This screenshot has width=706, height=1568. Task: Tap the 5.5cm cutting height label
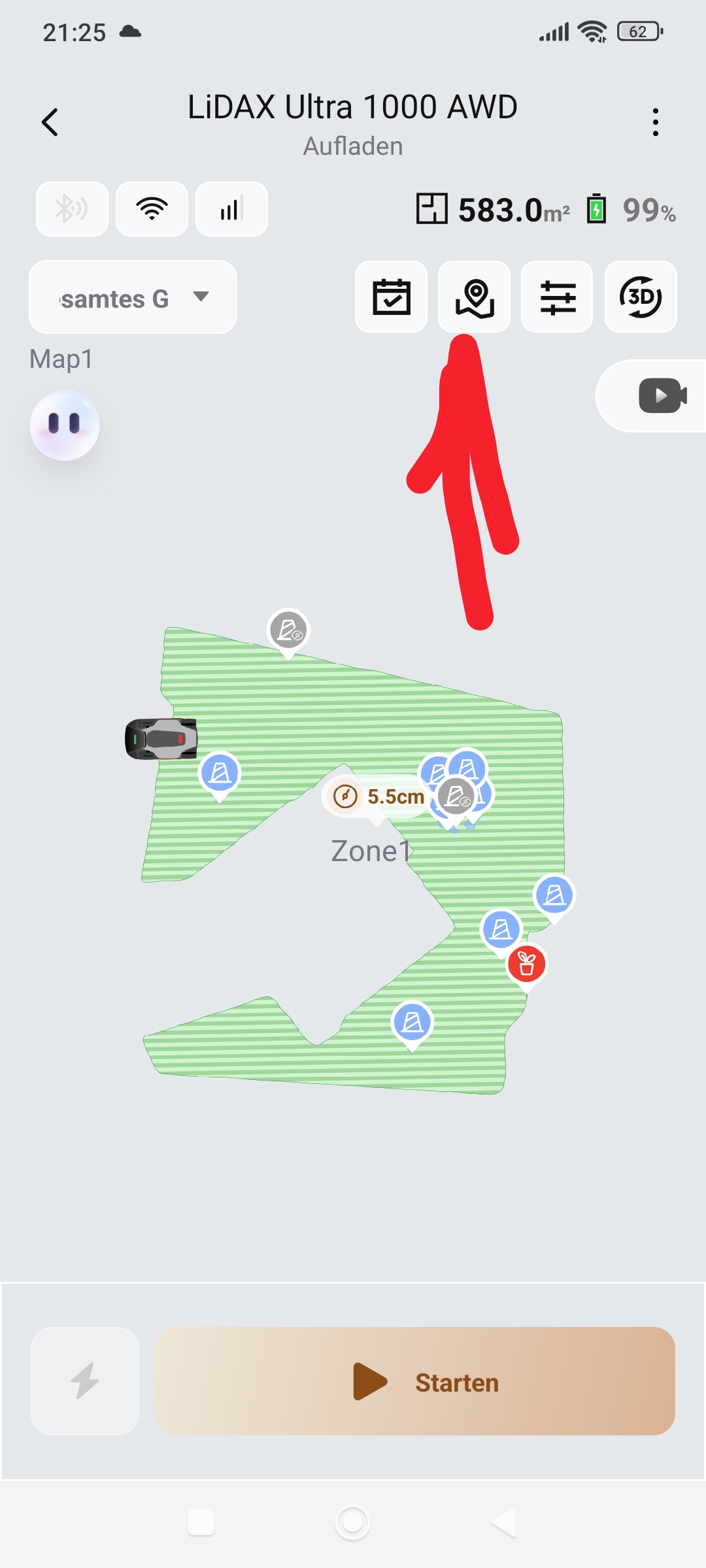coord(379,796)
